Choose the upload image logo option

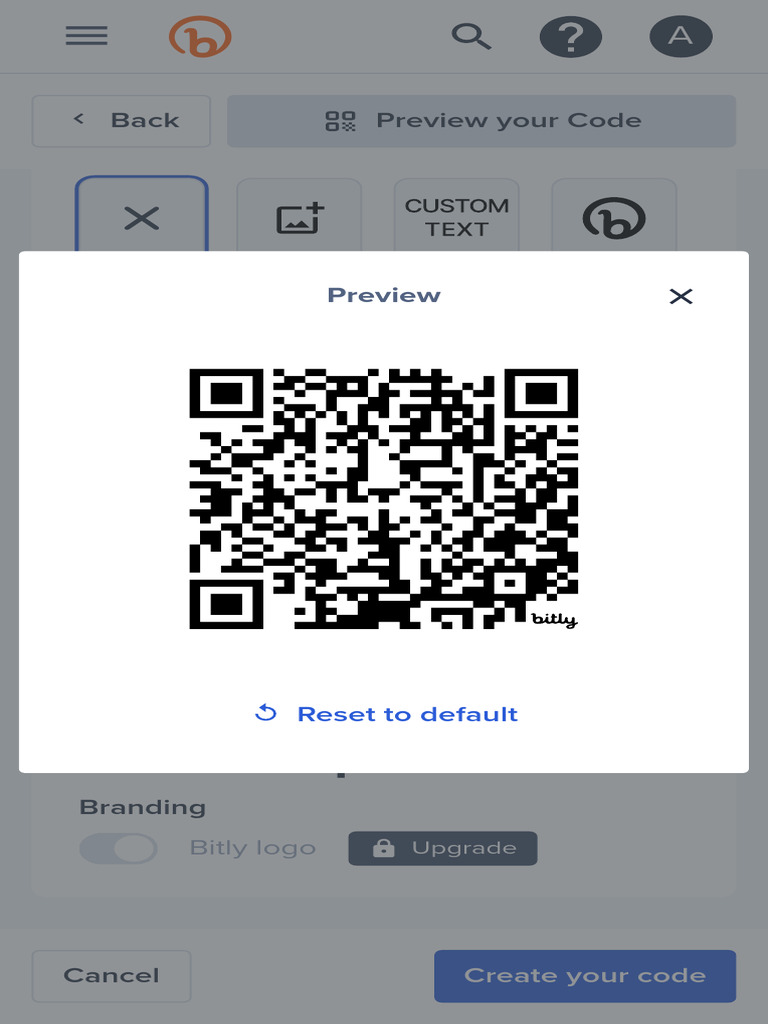299,217
